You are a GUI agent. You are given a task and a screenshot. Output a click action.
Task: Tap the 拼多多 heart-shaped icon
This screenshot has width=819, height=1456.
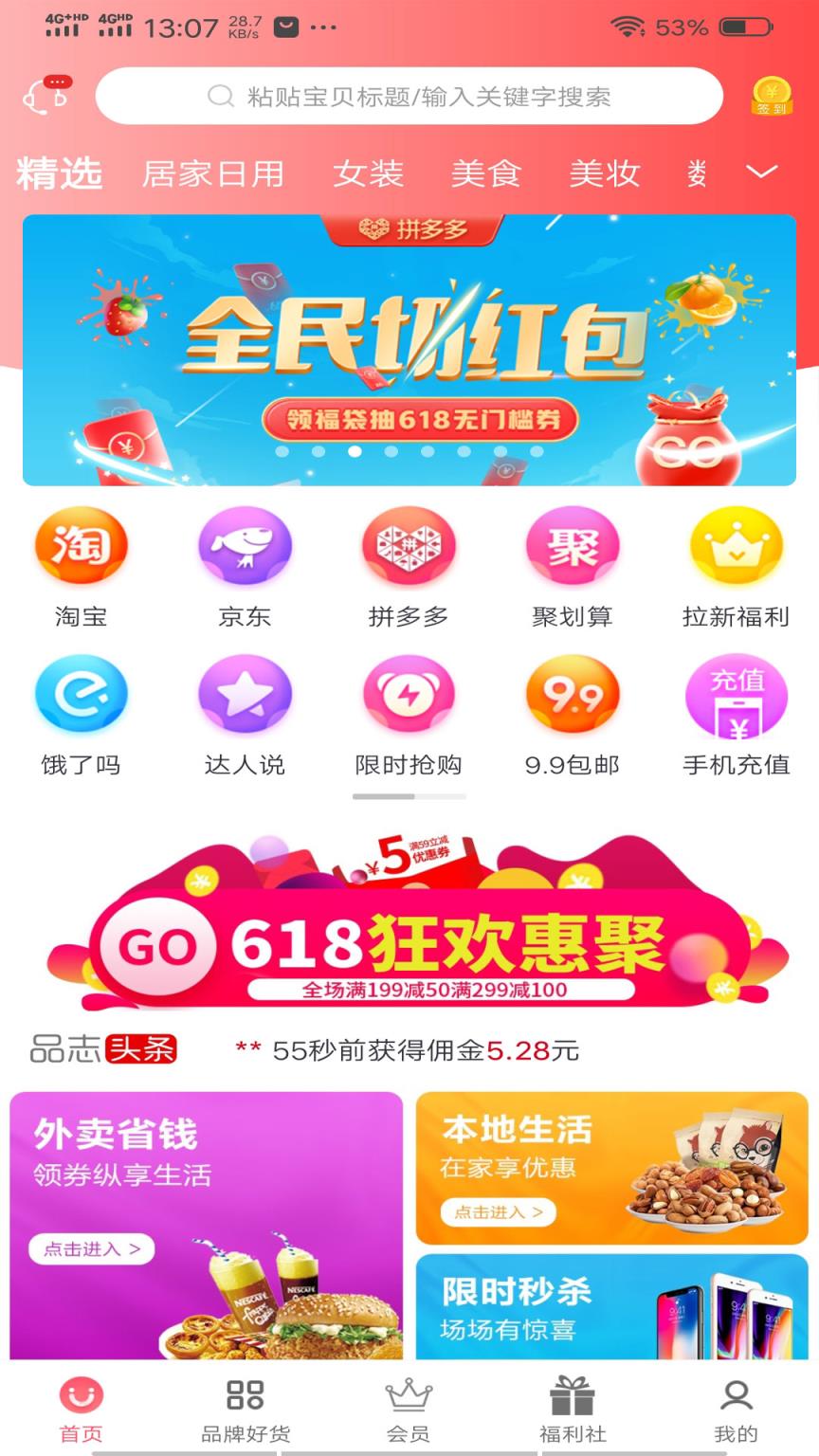(409, 547)
